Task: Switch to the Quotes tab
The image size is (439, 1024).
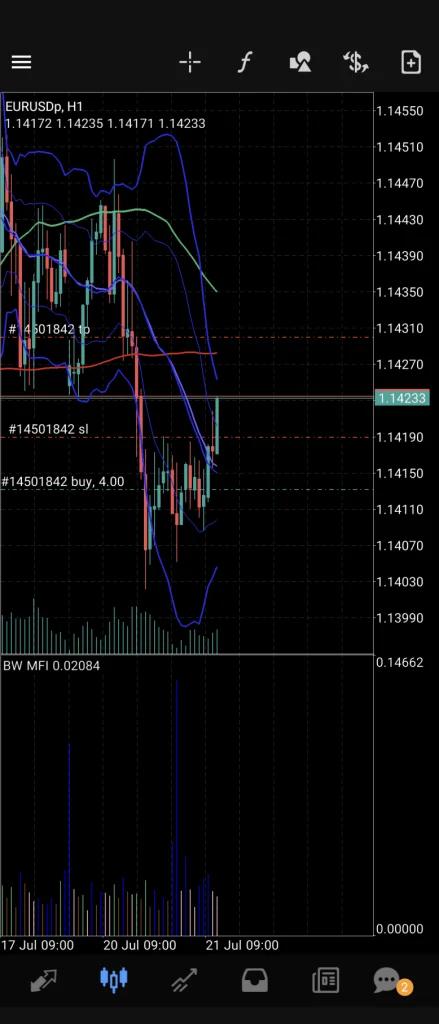Action: pos(44,980)
